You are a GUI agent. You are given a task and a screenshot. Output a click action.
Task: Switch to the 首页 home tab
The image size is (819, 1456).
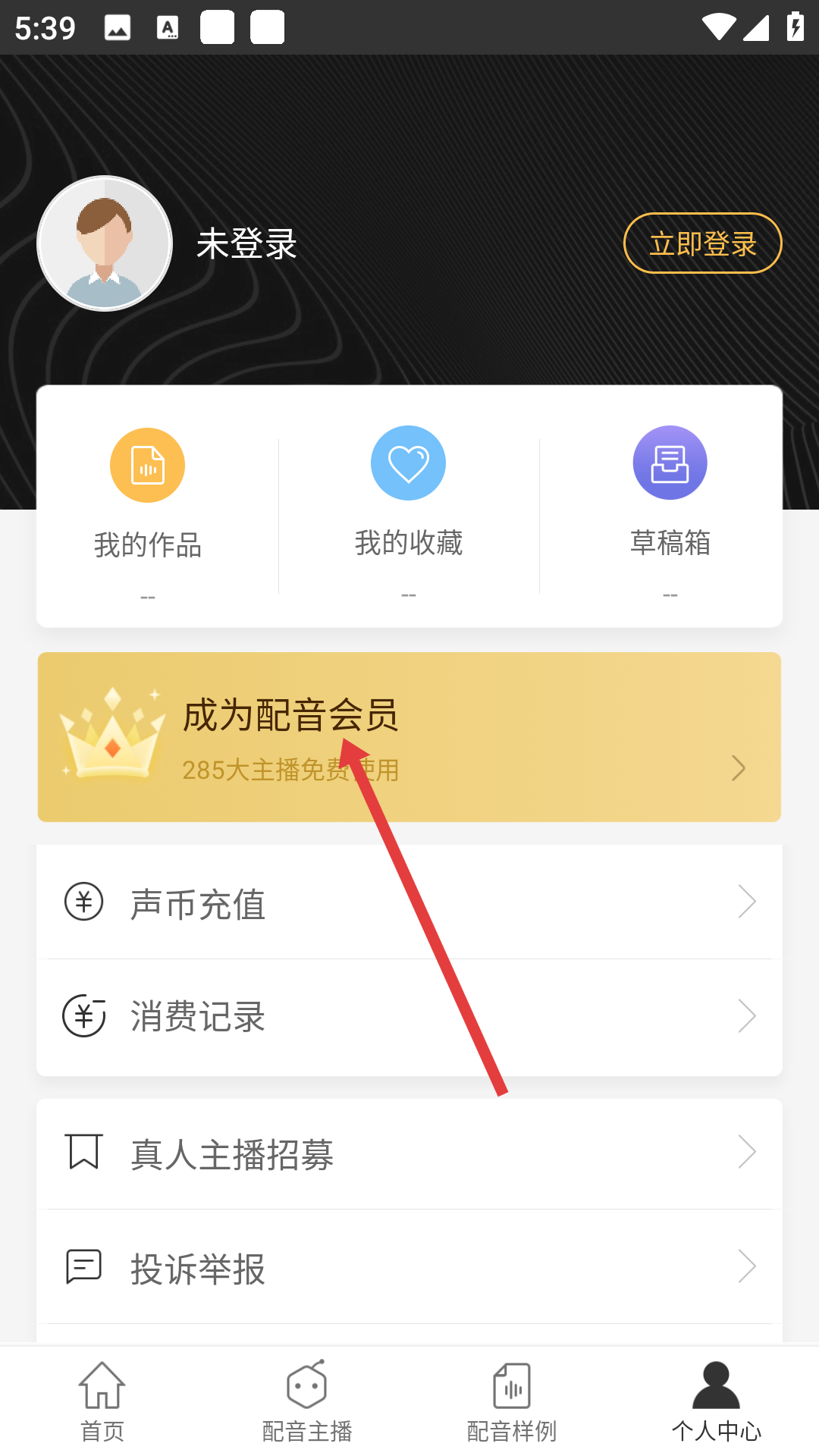pos(102,1401)
